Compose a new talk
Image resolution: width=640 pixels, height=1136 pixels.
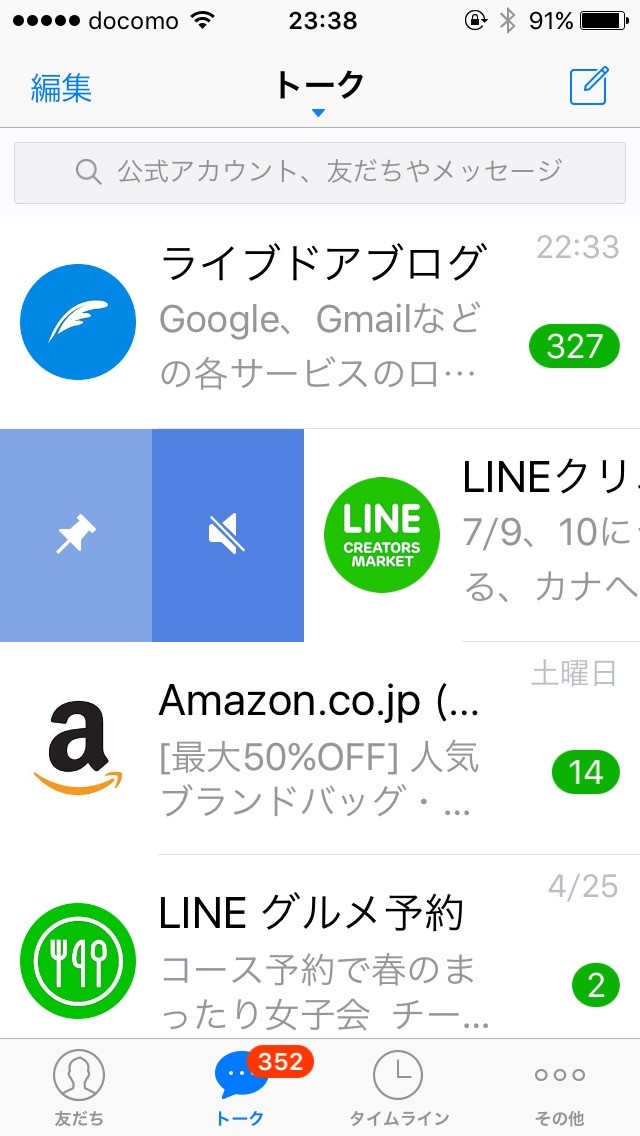tap(589, 86)
